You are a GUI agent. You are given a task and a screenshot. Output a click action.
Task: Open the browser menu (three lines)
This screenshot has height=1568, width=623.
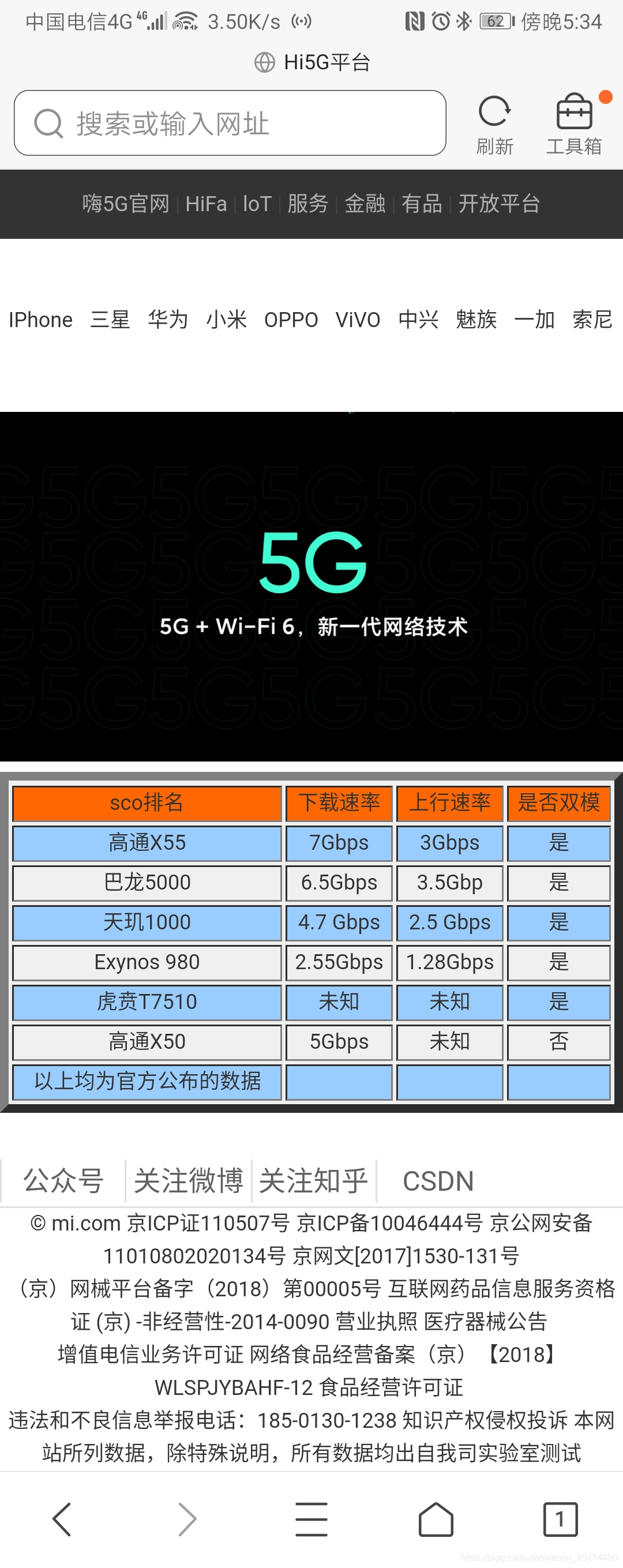pyautogui.click(x=311, y=1519)
